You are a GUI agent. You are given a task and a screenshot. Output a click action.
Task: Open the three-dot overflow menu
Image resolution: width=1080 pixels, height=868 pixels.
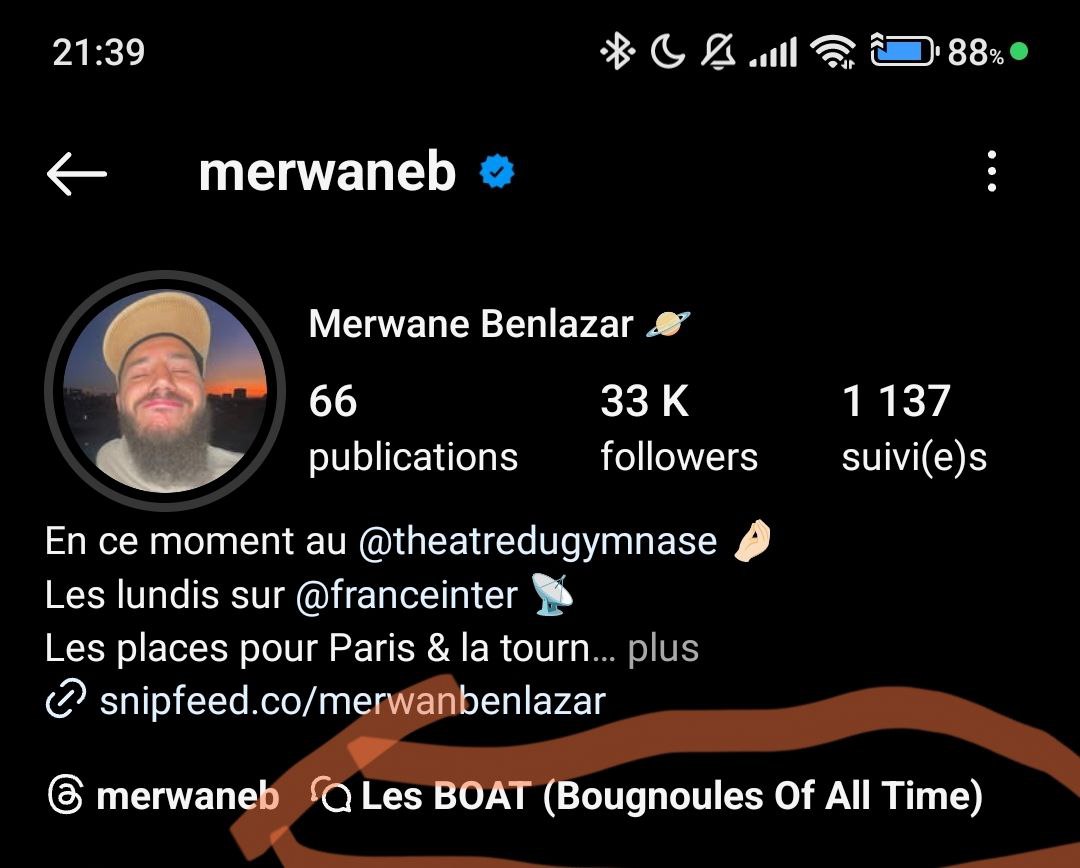pyautogui.click(x=991, y=172)
